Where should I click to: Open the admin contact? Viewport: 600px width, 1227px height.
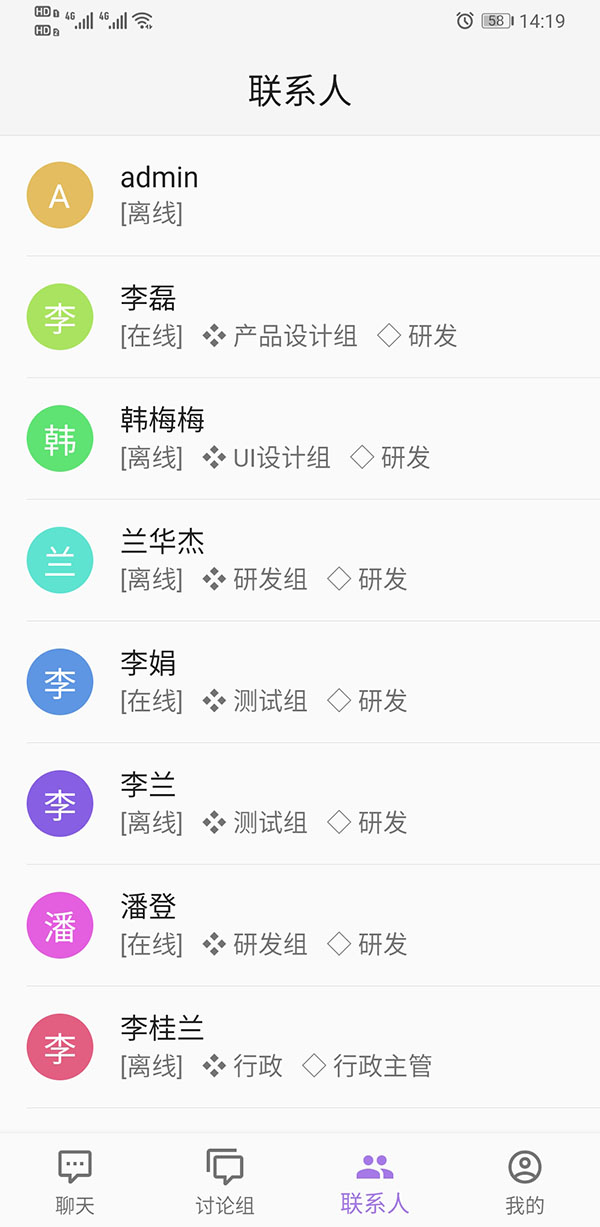[x=300, y=195]
